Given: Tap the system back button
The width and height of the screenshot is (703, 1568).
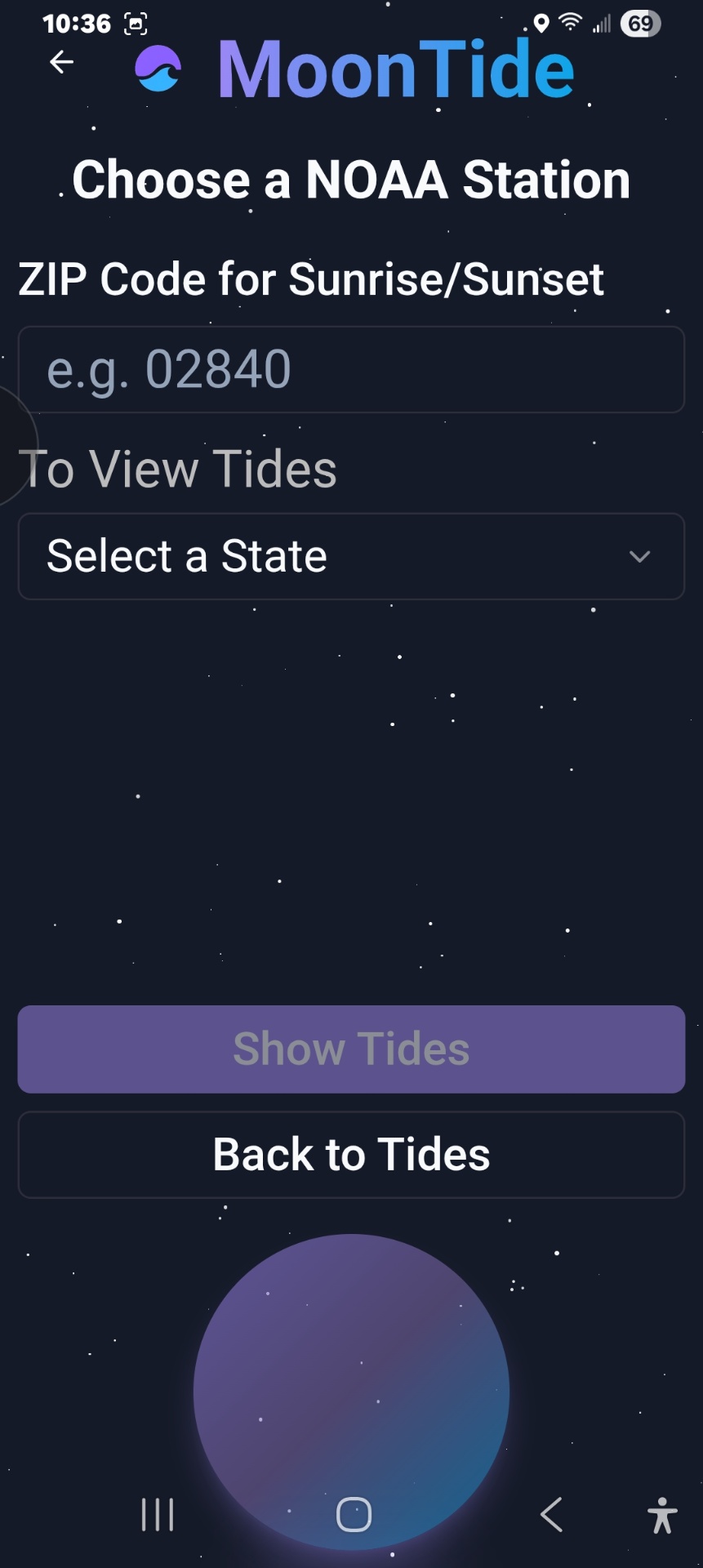Looking at the screenshot, I should tap(552, 1515).
